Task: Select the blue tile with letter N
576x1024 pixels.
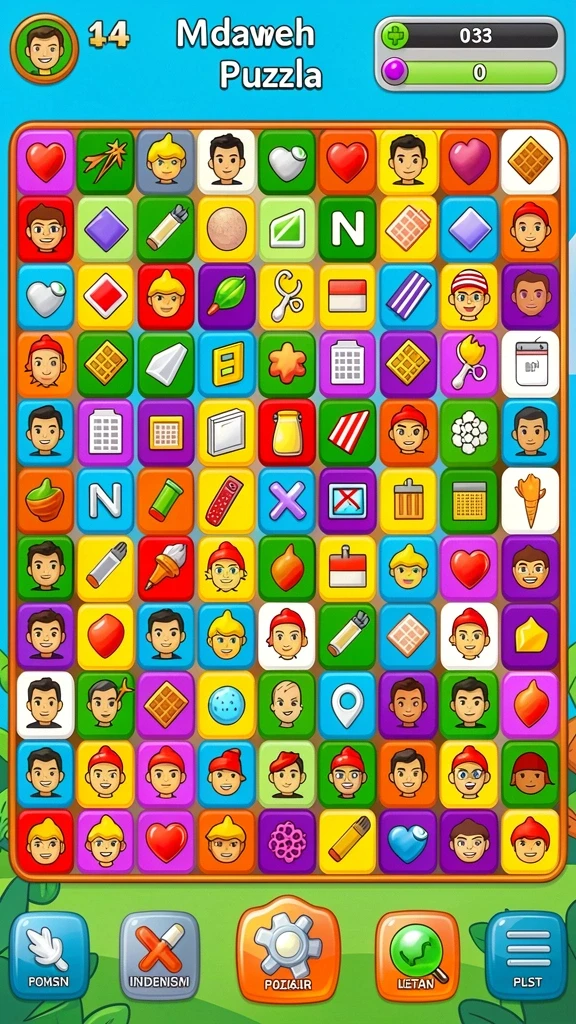Action: click(x=105, y=500)
